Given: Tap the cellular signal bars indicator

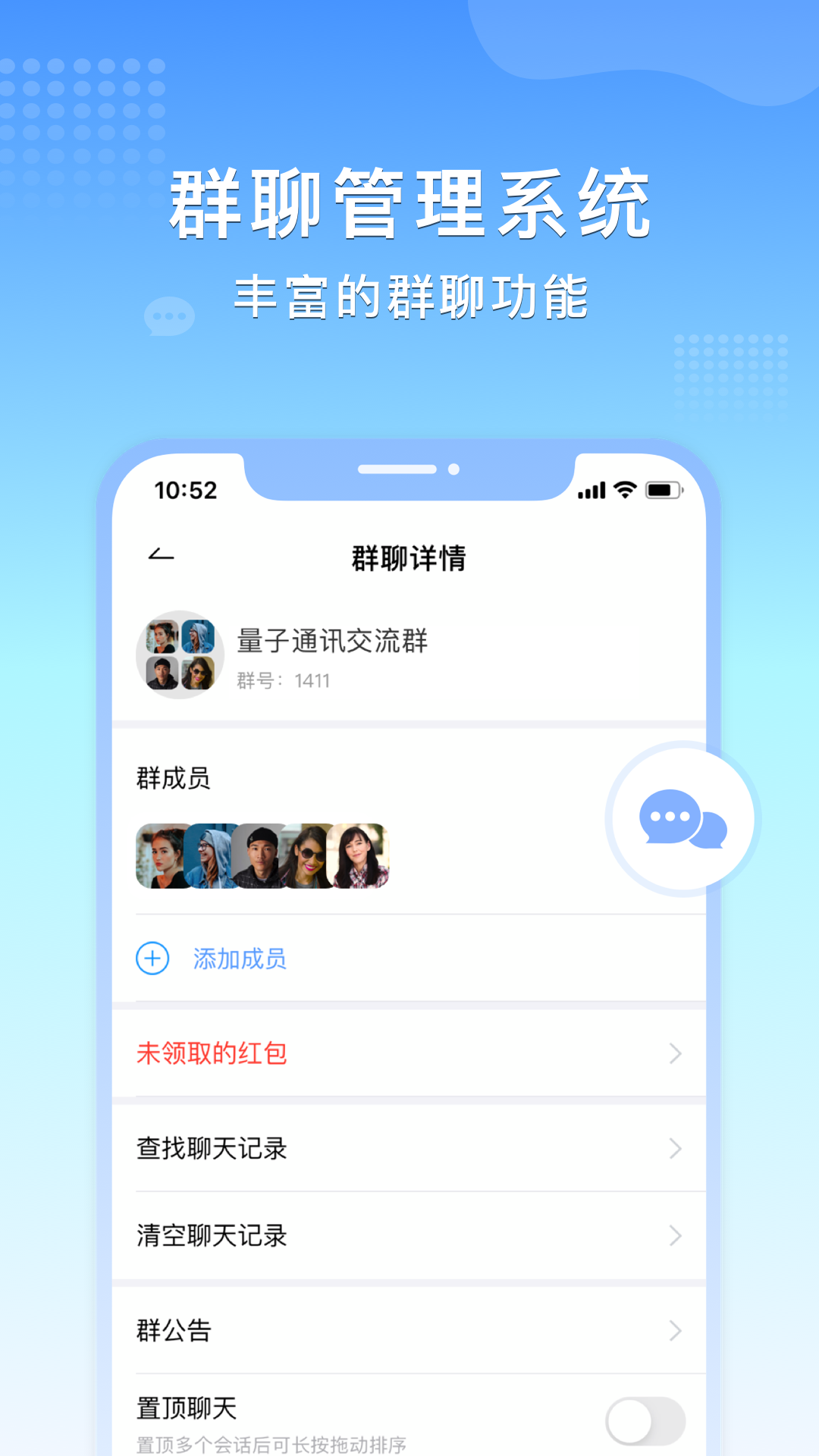Looking at the screenshot, I should tap(593, 491).
